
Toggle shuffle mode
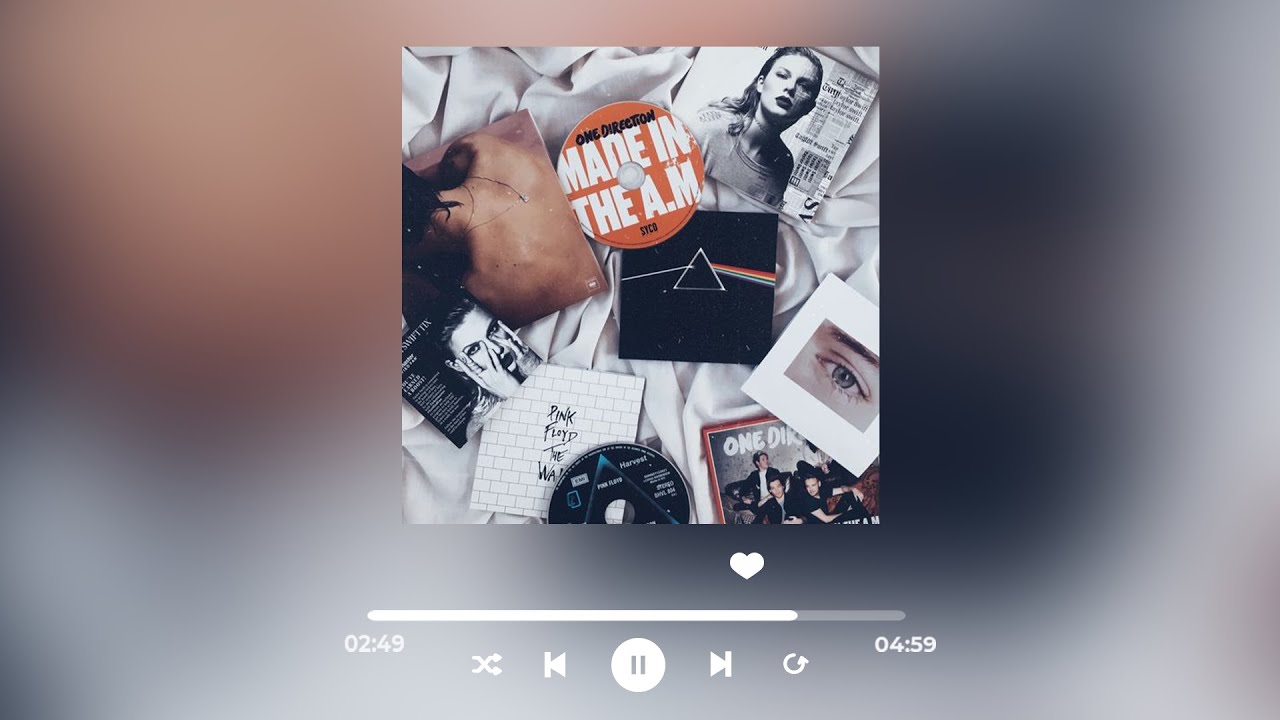487,664
